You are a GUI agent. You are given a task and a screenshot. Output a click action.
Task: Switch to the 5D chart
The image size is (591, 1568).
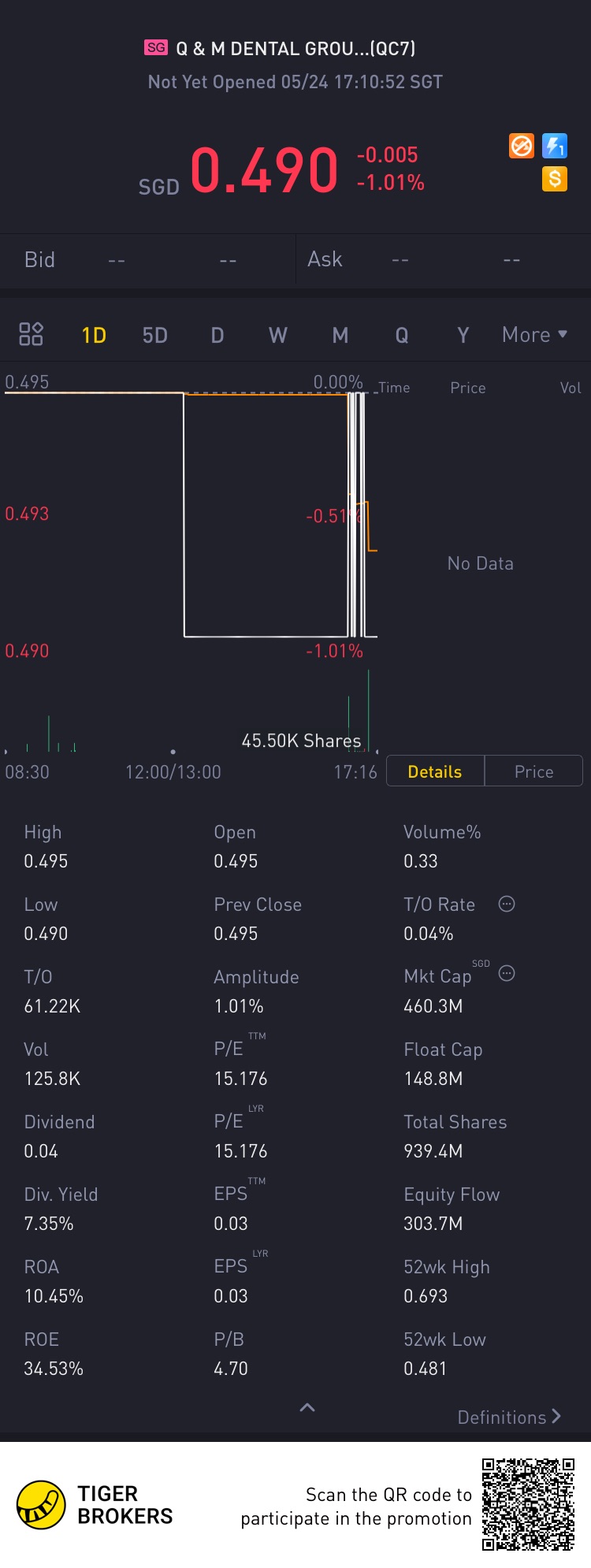tap(154, 336)
